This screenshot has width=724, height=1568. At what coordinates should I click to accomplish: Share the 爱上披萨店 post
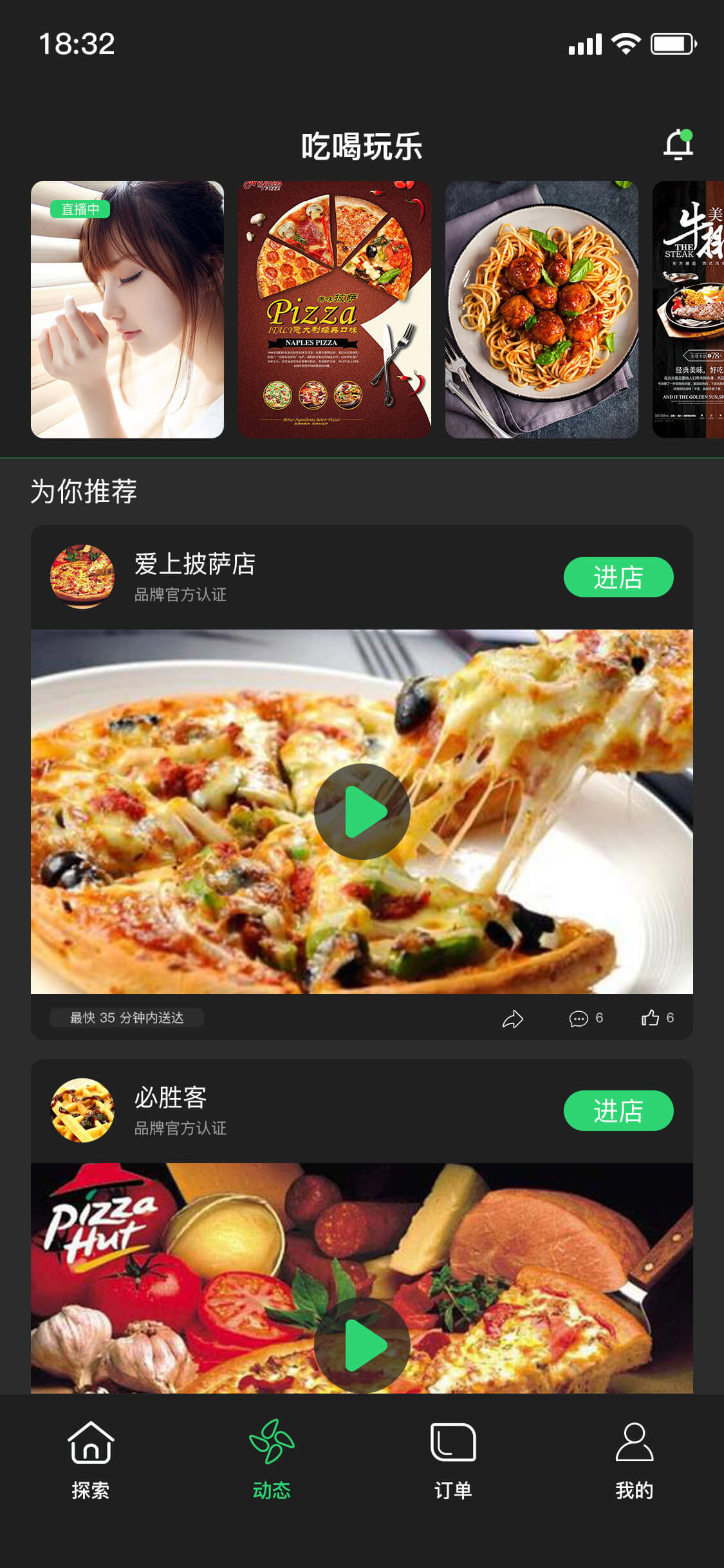point(513,1018)
